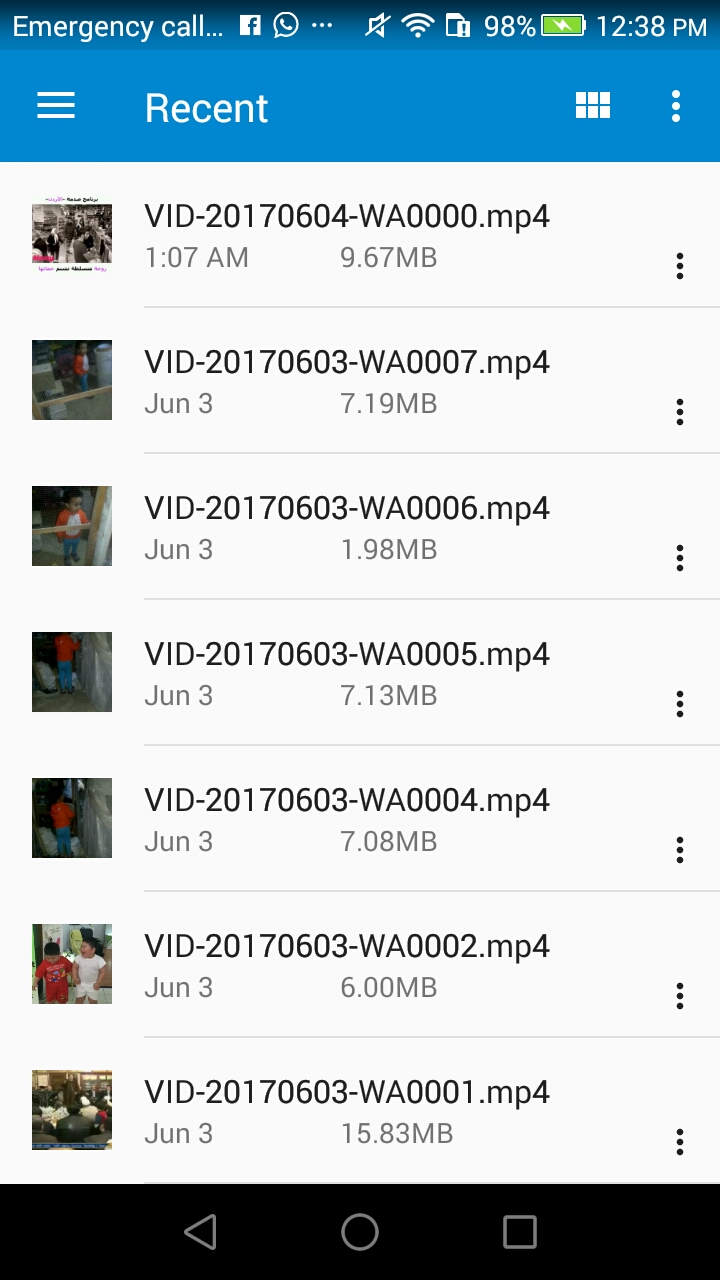
Task: Go back using the system back button
Action: click(x=201, y=1232)
